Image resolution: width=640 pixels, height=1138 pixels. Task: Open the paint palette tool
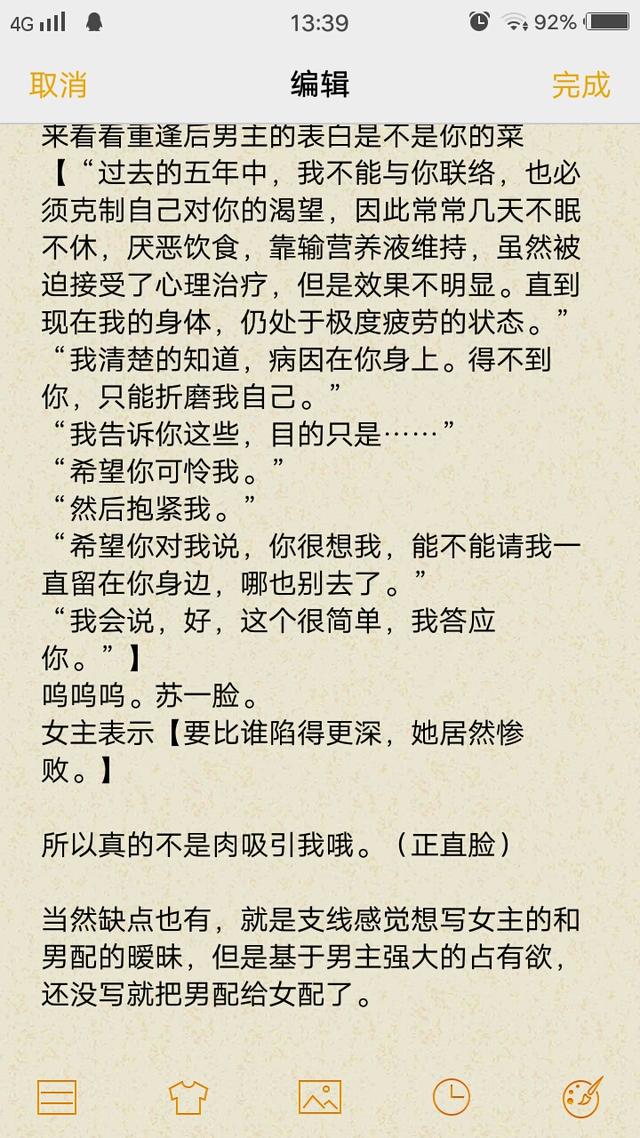(583, 1097)
